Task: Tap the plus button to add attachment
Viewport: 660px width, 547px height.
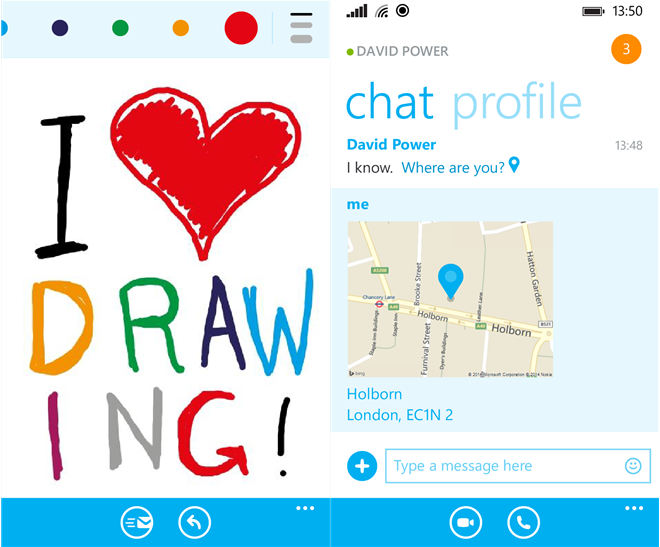Action: 362,466
